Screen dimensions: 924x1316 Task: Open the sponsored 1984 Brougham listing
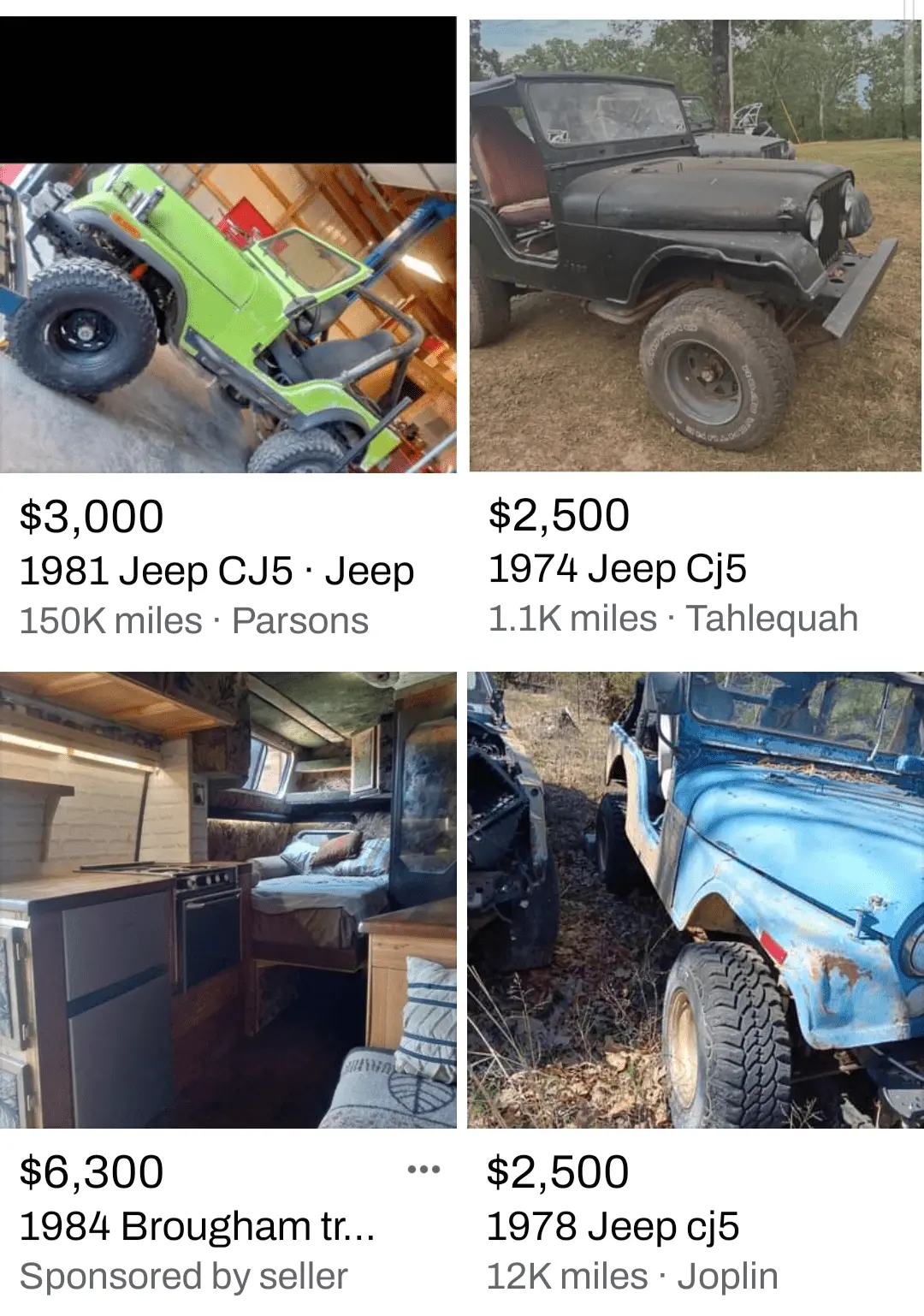[228, 900]
